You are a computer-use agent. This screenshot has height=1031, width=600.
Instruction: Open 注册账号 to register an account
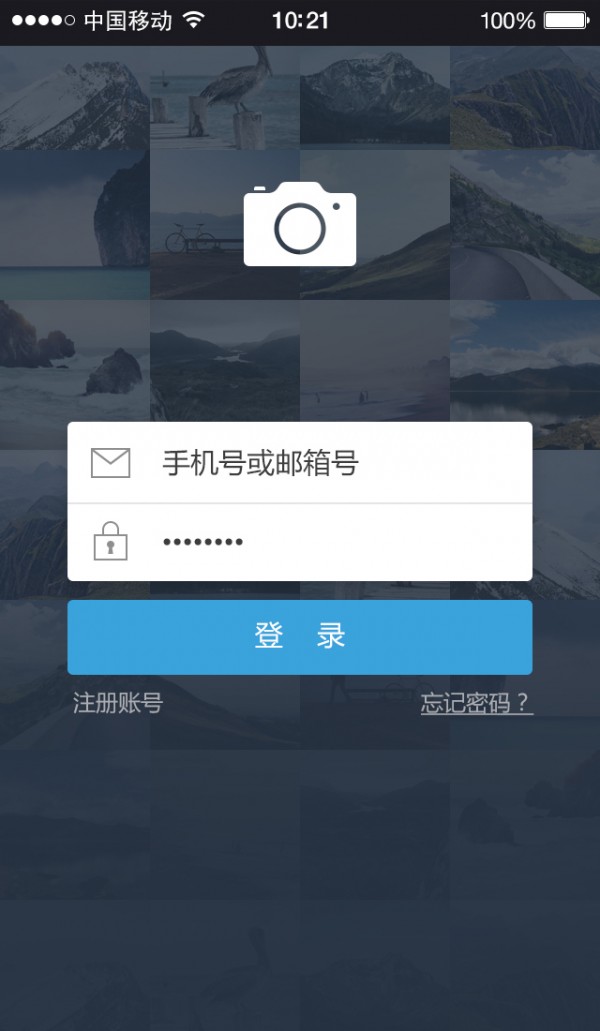tap(118, 704)
